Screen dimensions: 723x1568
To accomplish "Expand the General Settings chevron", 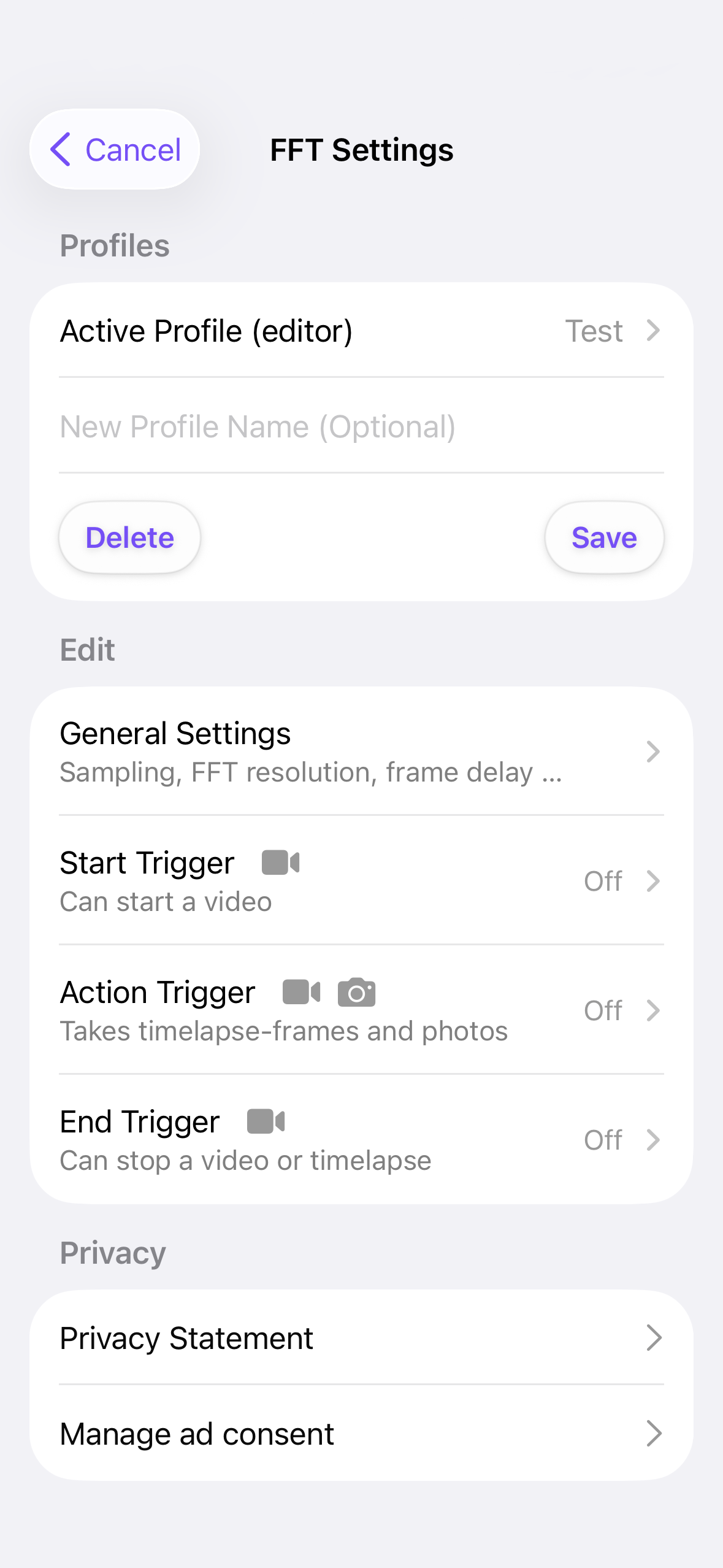I will point(654,752).
